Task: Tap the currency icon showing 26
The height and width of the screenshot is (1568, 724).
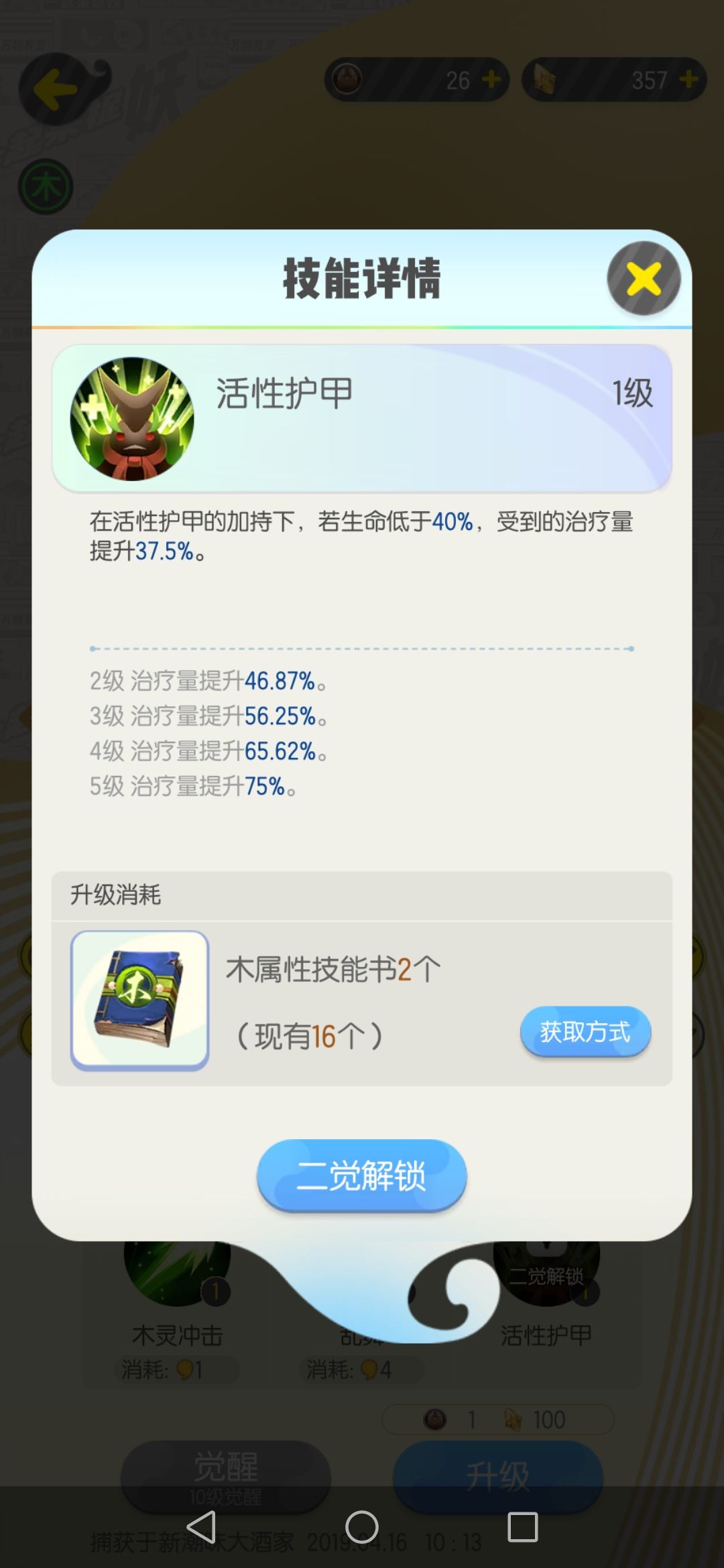Action: coord(348,80)
